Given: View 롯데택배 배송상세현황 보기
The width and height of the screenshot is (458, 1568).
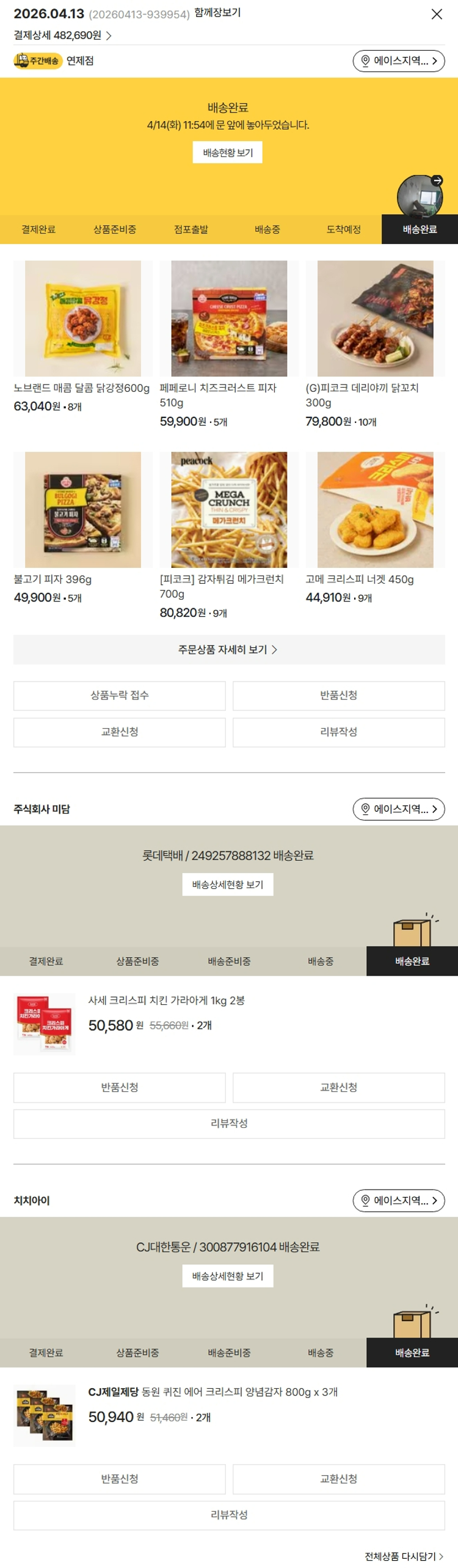Looking at the screenshot, I should (x=227, y=884).
